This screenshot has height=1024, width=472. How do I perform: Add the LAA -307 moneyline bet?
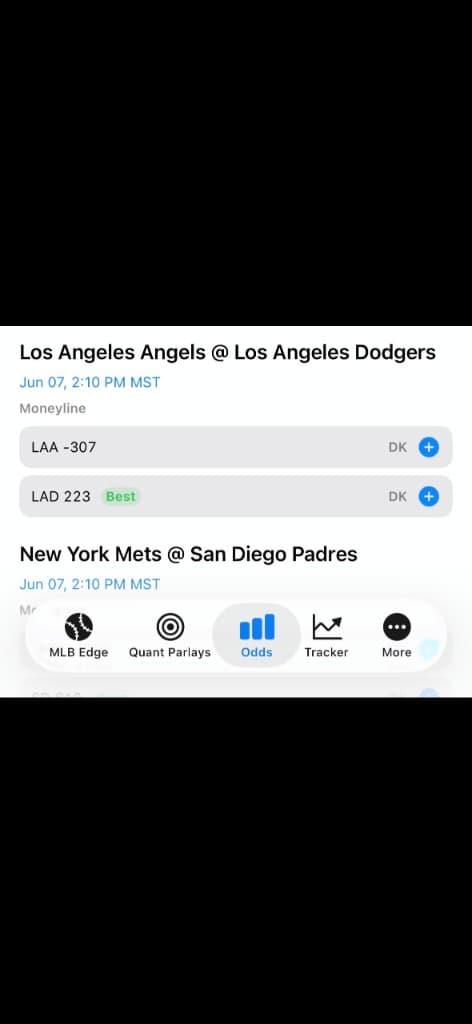click(x=428, y=447)
